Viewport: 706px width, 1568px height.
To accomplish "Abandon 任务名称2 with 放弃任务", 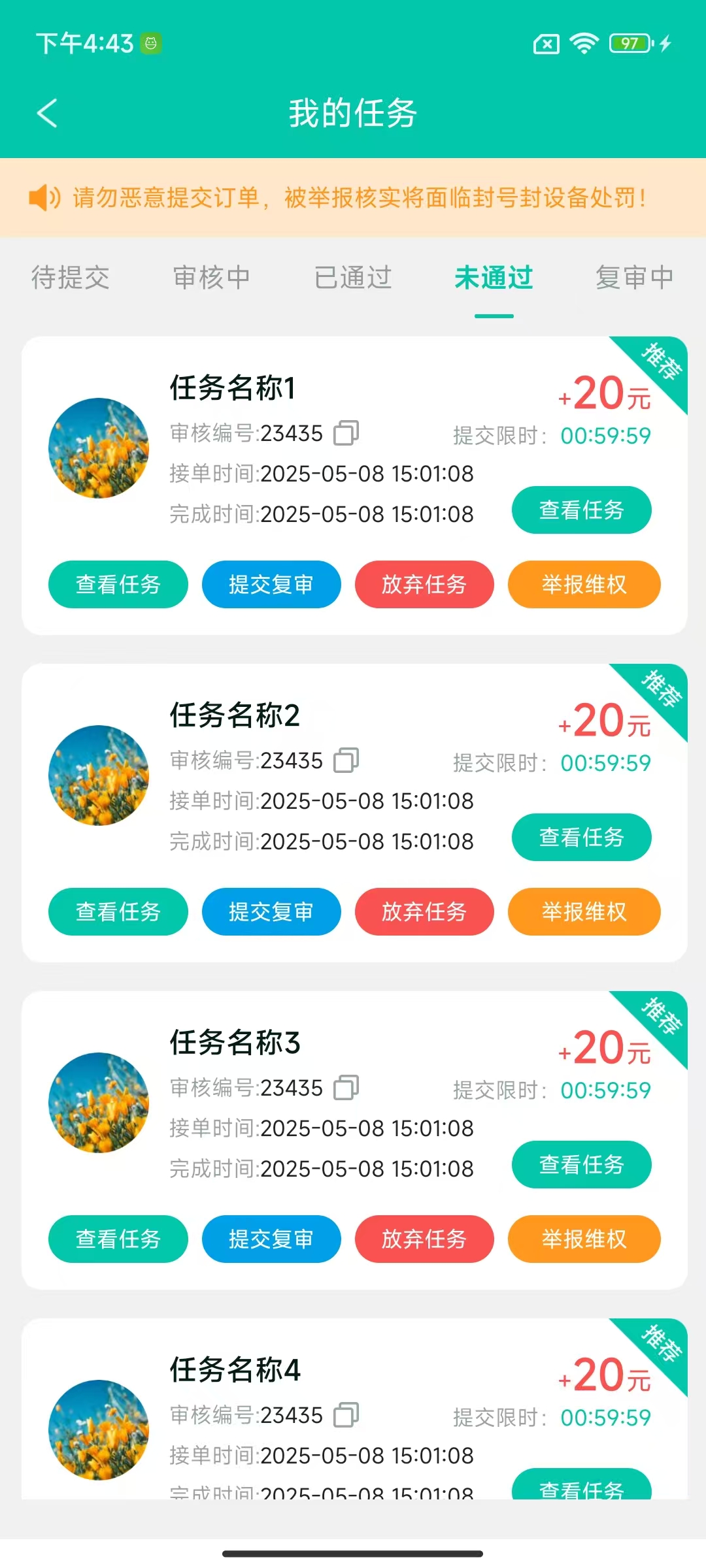I will (424, 911).
